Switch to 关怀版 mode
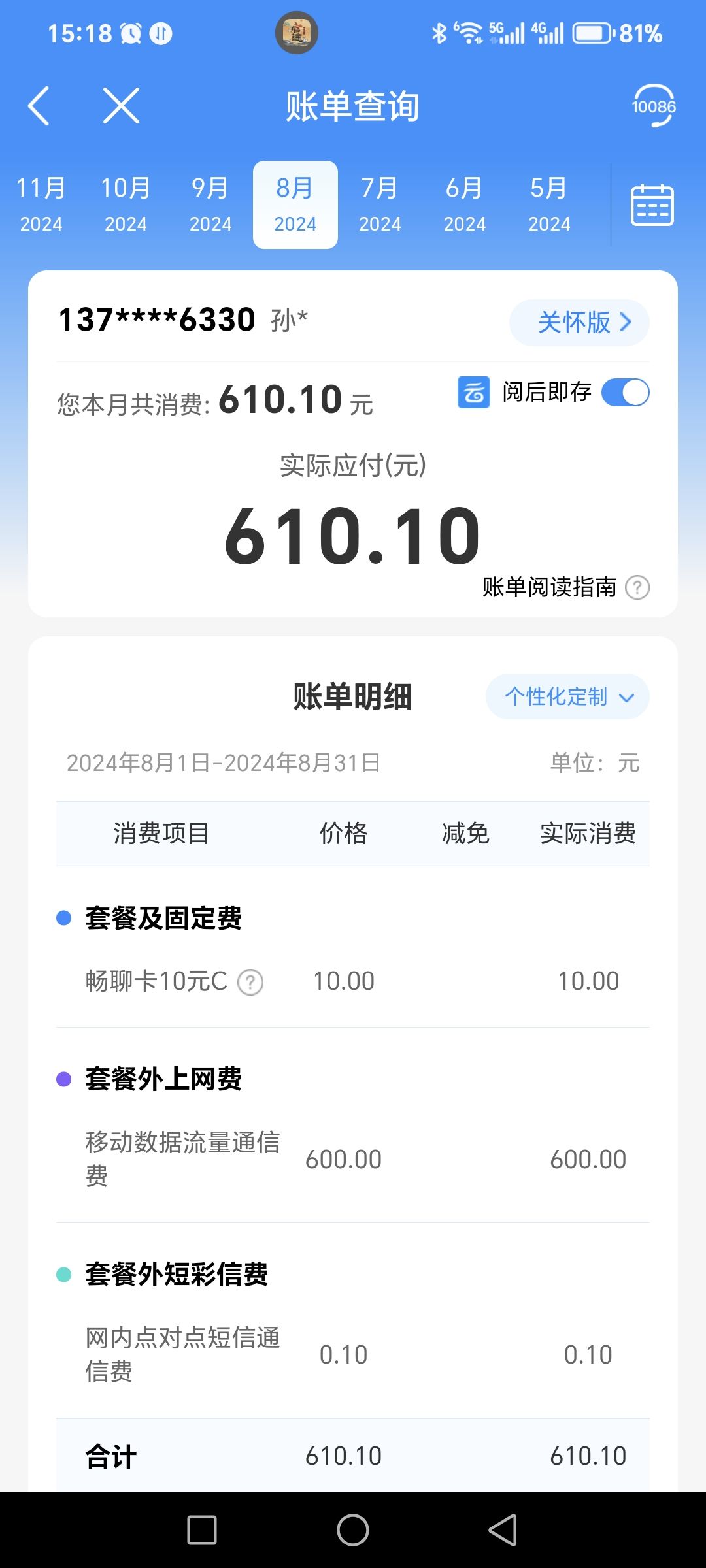 coord(579,323)
